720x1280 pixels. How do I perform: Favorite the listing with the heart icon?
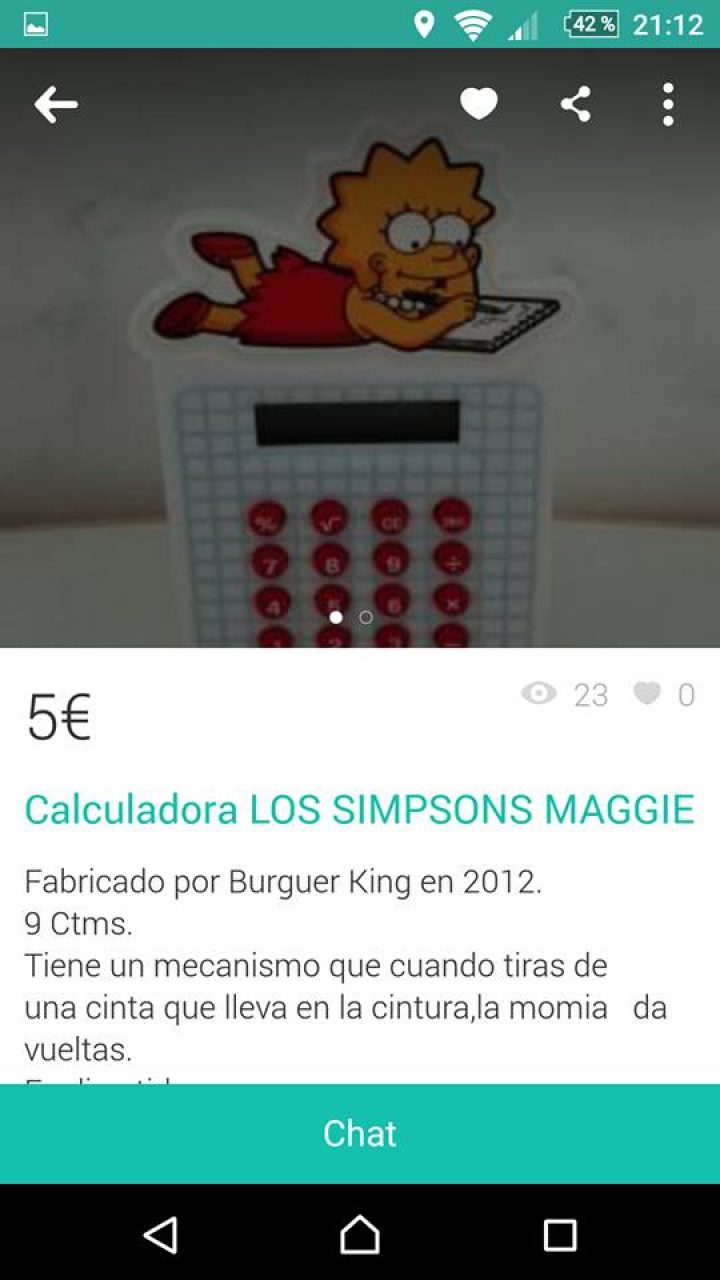(479, 101)
